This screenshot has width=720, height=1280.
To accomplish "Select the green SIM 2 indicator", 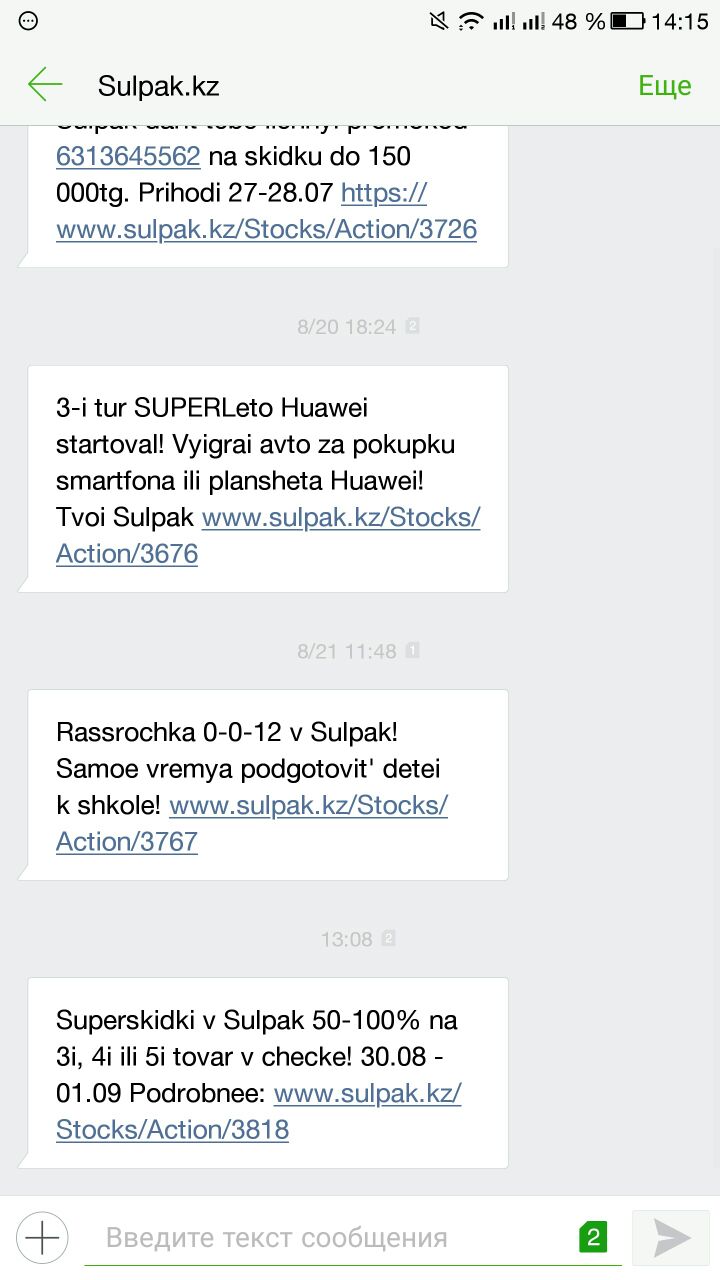I will pos(593,1237).
